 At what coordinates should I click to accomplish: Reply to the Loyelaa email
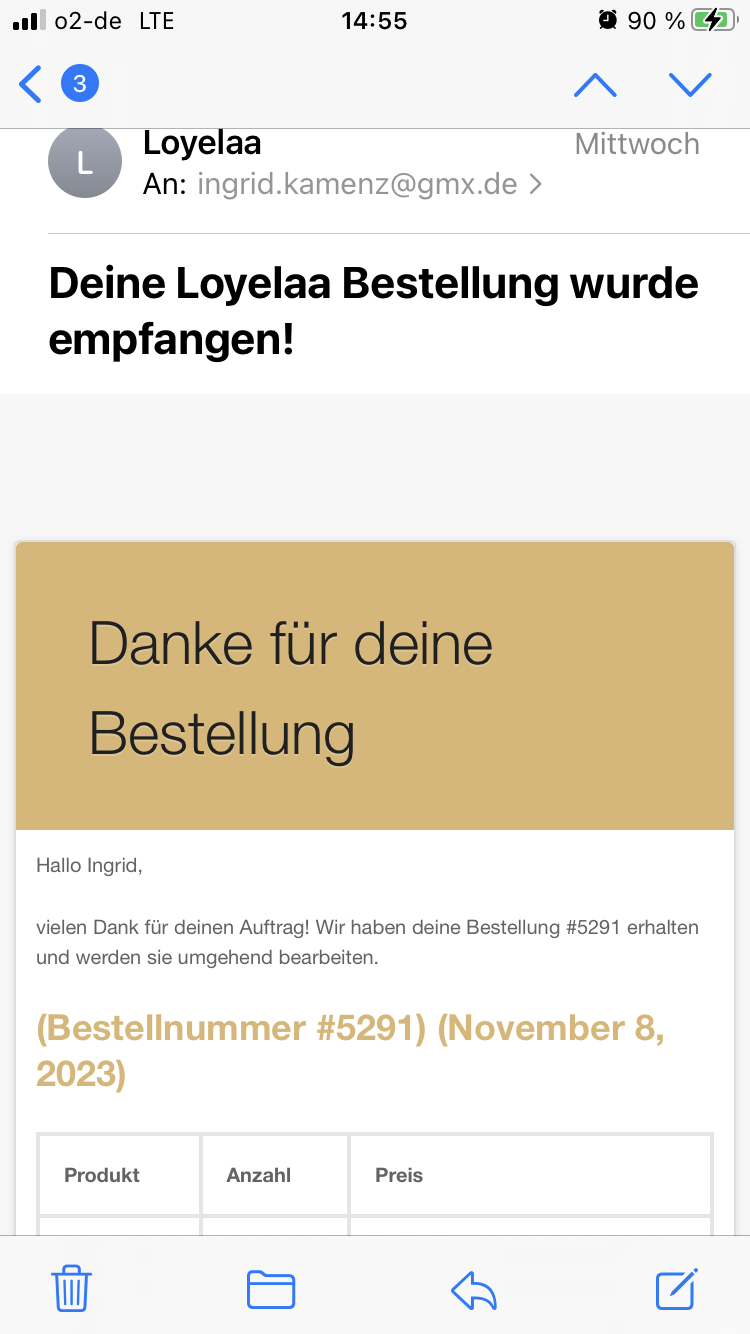pyautogui.click(x=474, y=1289)
